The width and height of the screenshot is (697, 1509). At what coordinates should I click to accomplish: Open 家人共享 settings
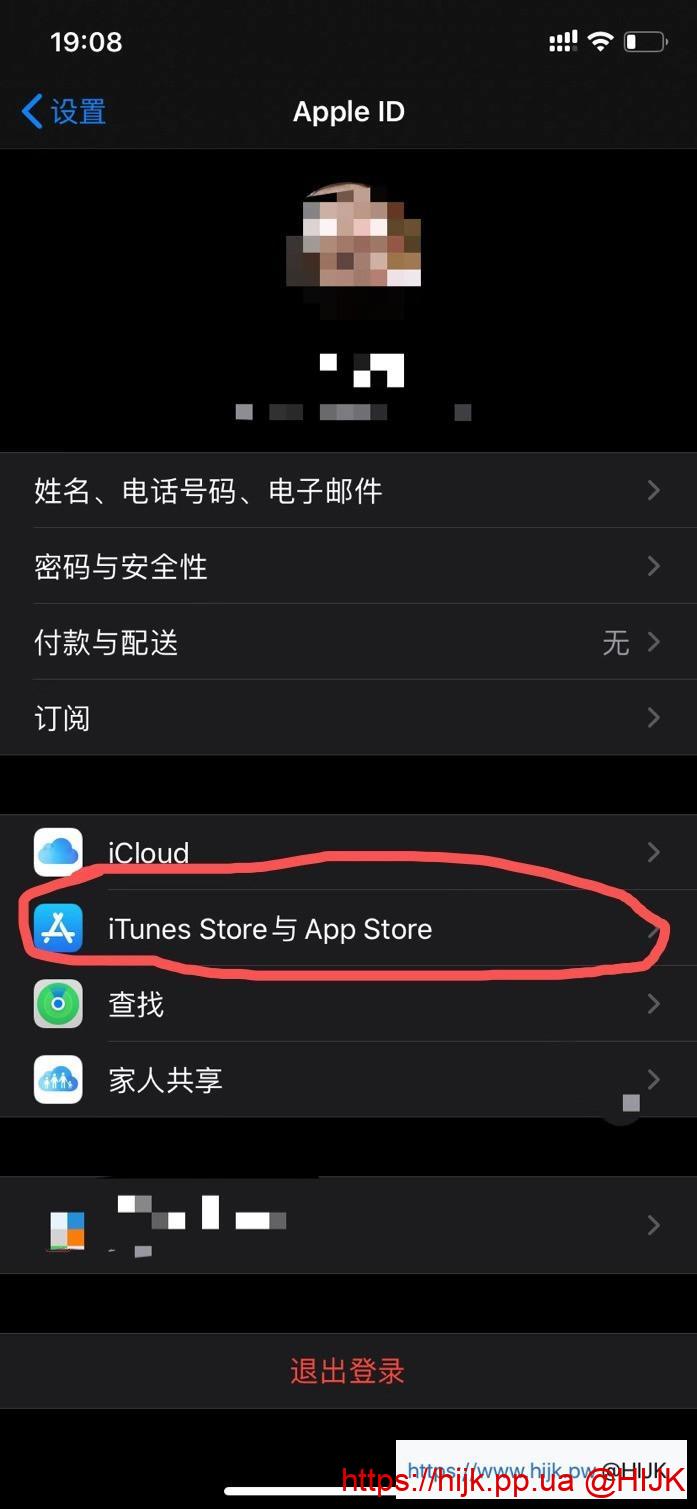coord(348,1080)
